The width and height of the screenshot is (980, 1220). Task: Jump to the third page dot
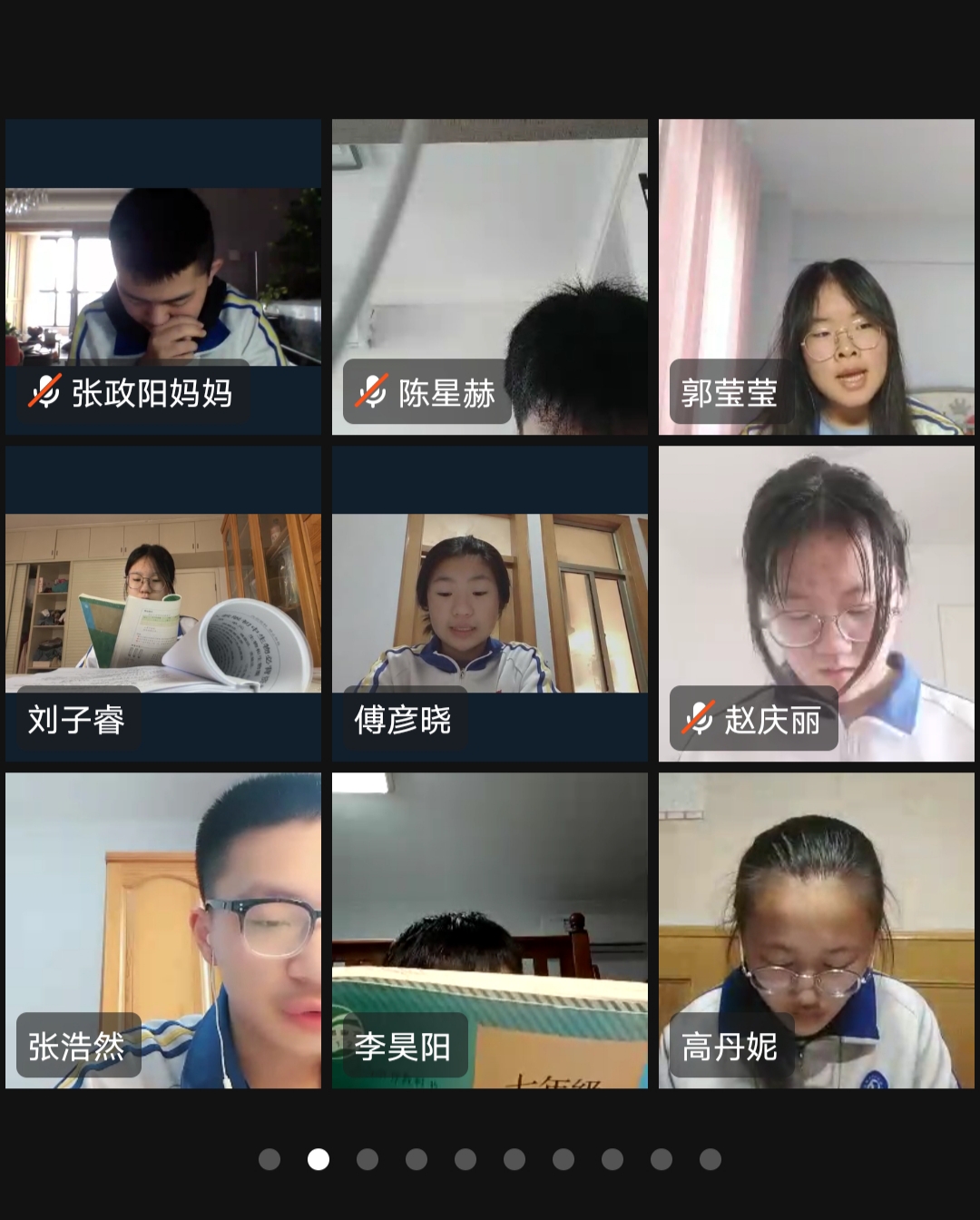[x=367, y=1159]
